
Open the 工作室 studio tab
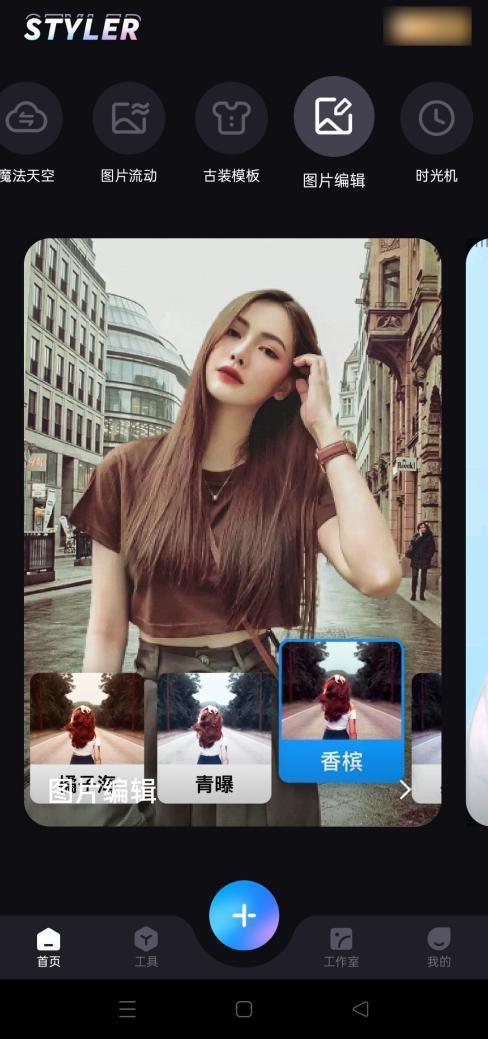(341, 948)
